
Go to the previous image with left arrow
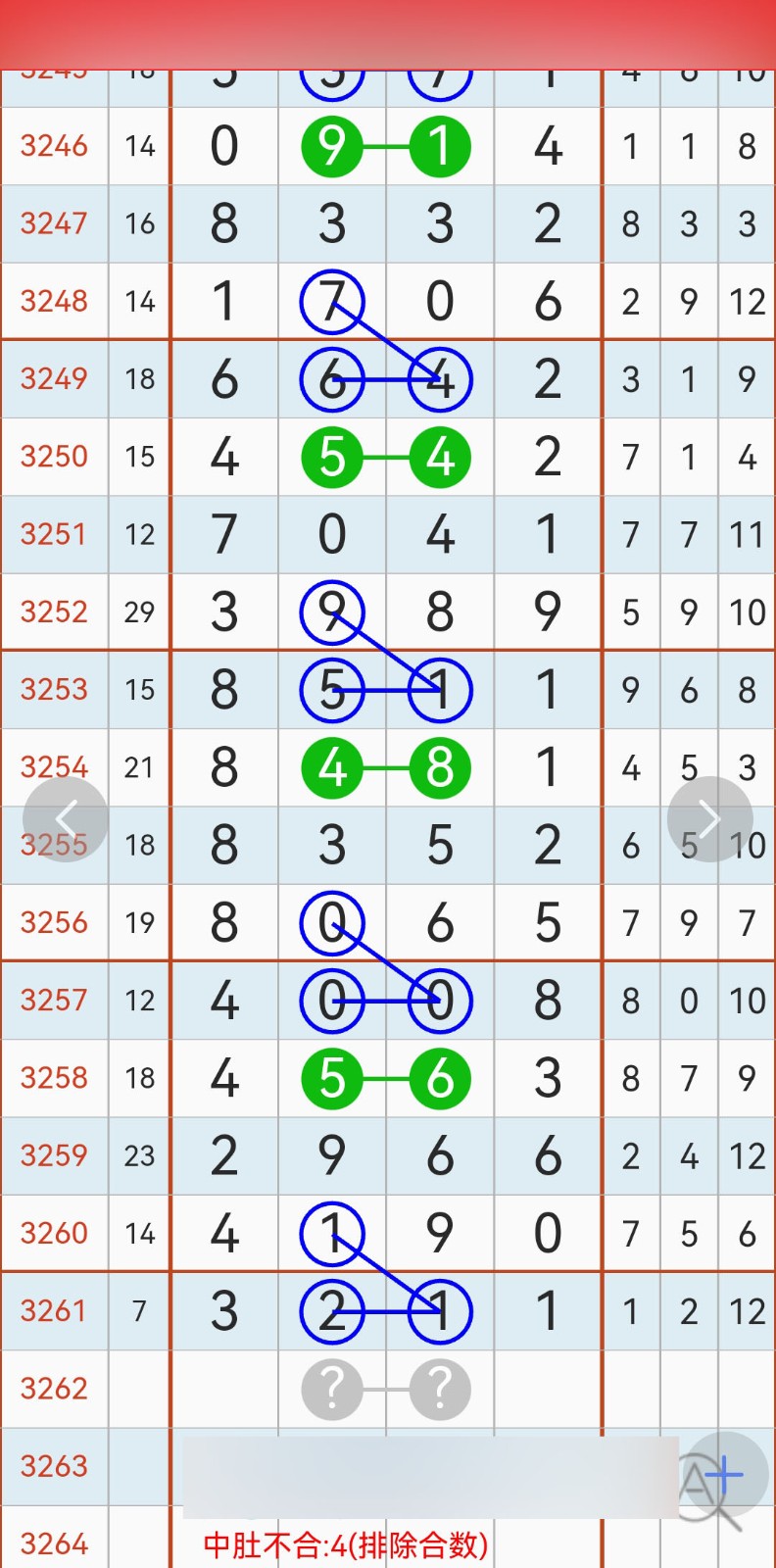[x=66, y=819]
